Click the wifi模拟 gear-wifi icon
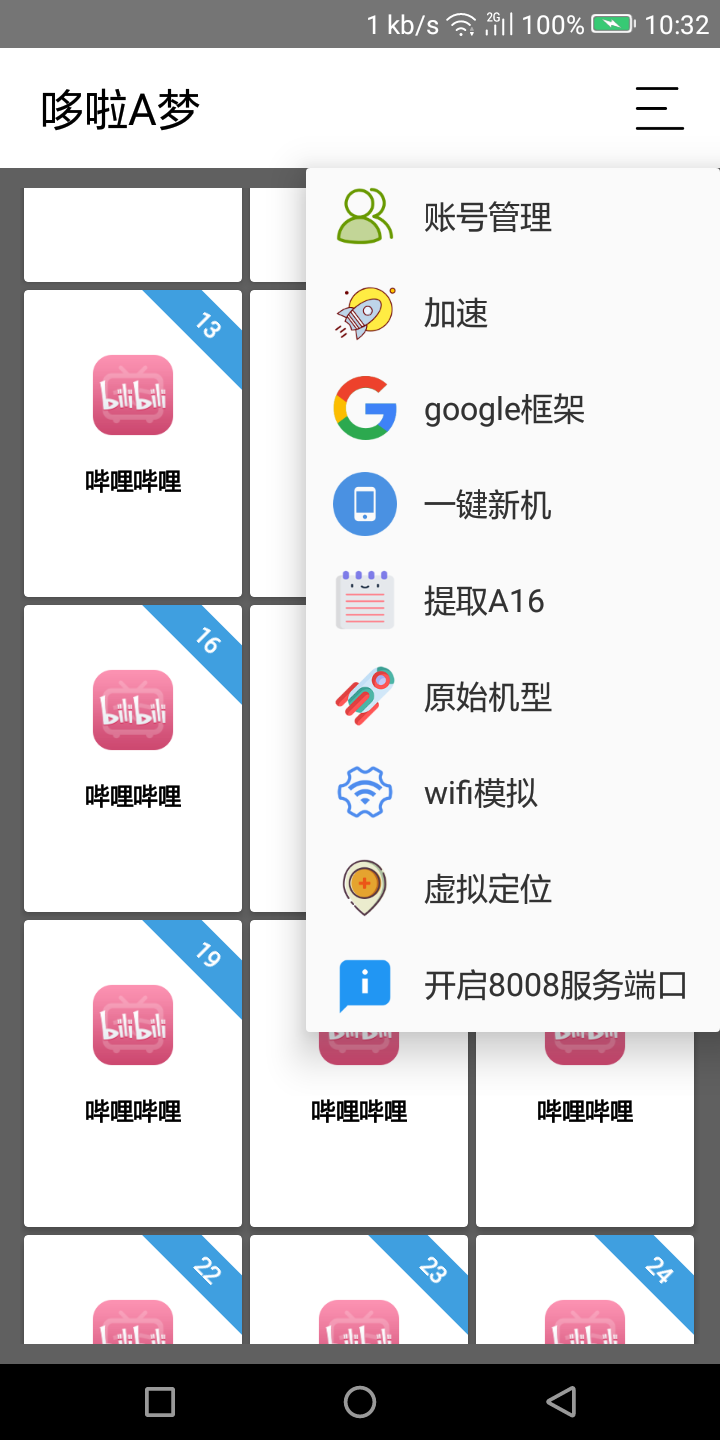 tap(364, 792)
